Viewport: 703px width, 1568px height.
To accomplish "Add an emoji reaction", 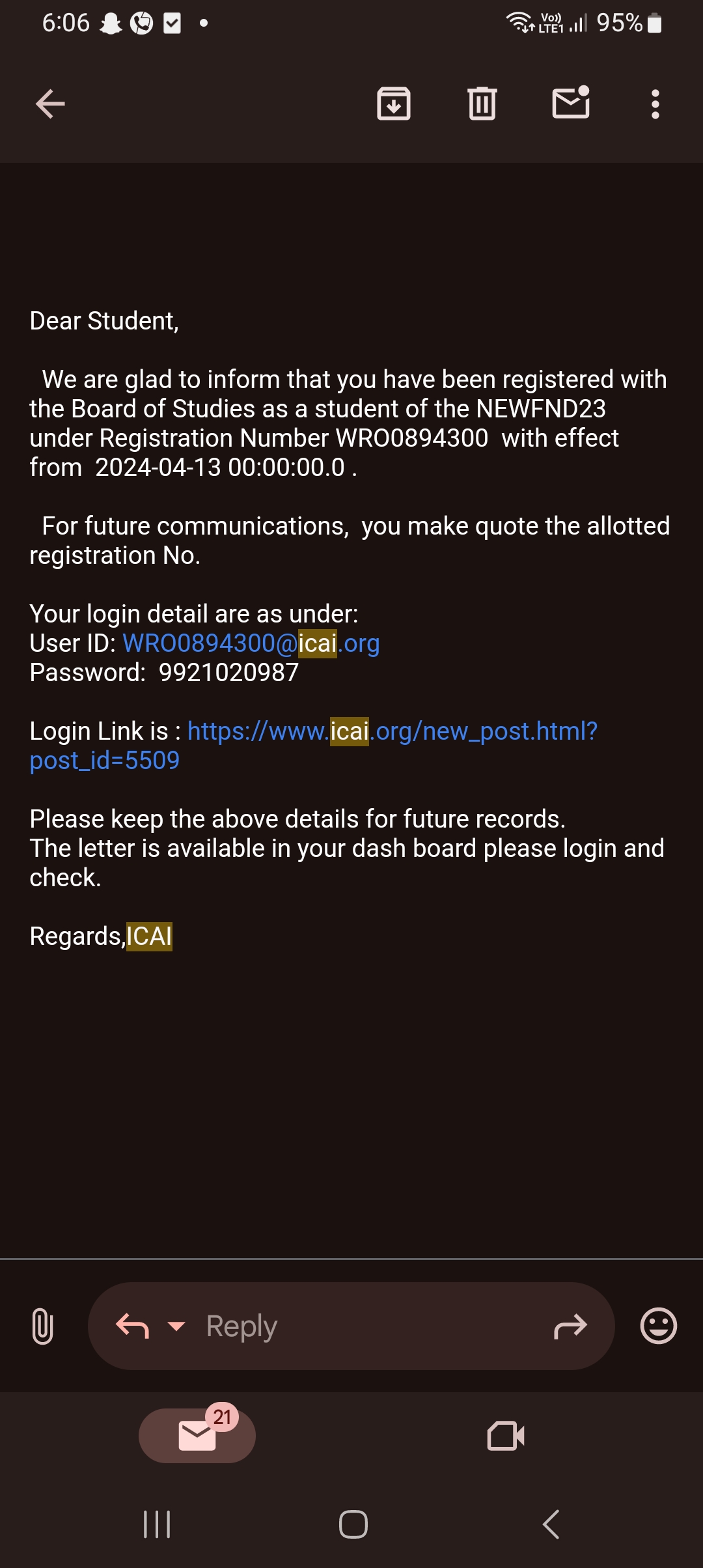I will pos(659,1326).
